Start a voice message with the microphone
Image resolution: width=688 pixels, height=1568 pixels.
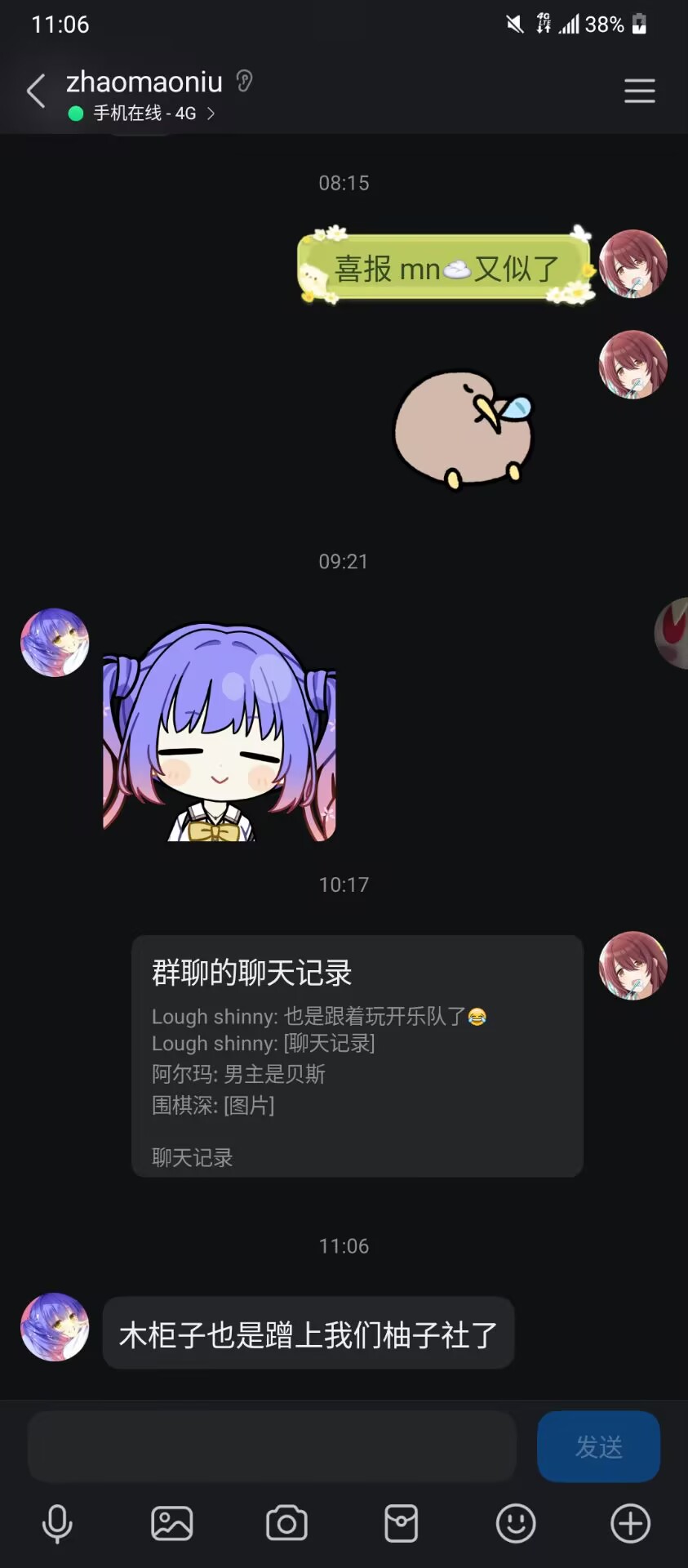point(57,1524)
